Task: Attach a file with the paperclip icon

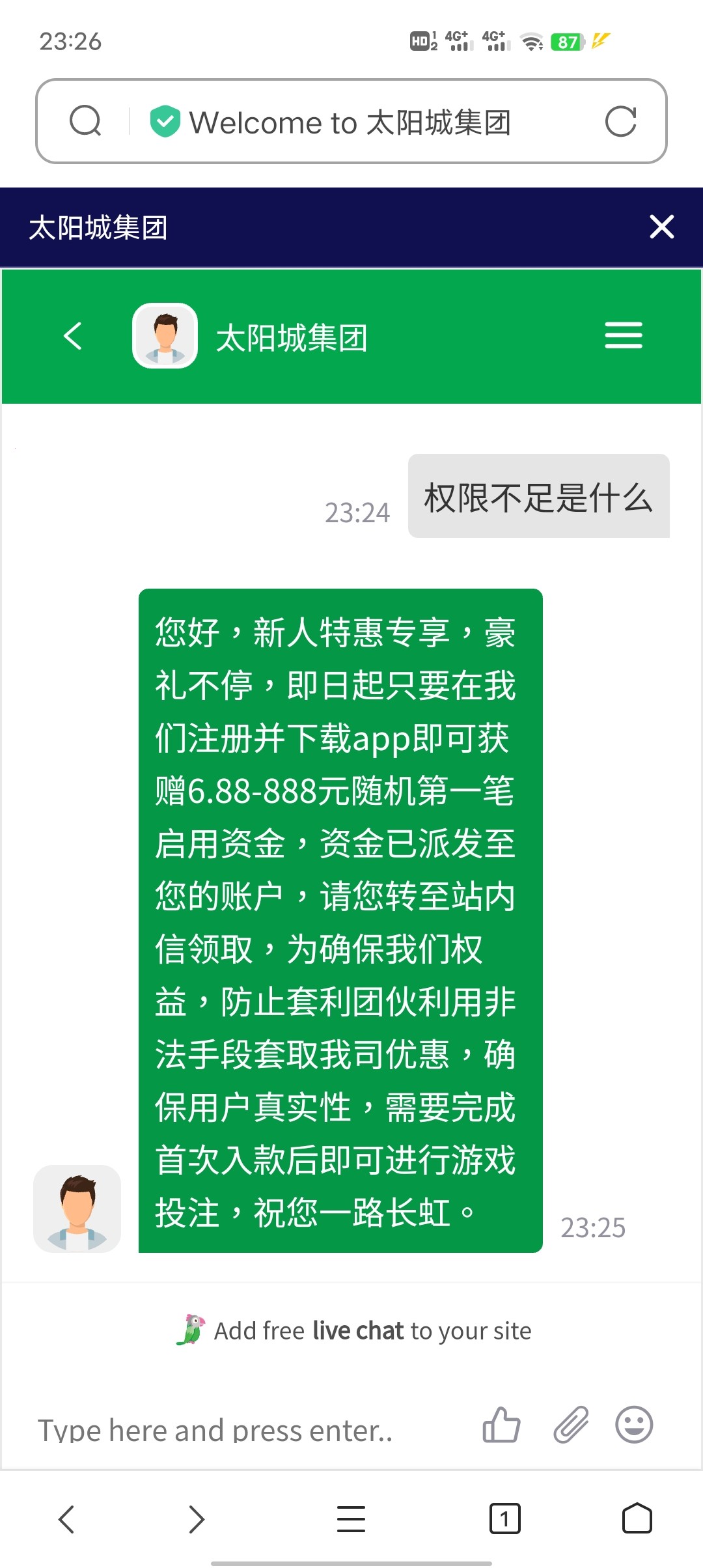Action: [571, 1425]
